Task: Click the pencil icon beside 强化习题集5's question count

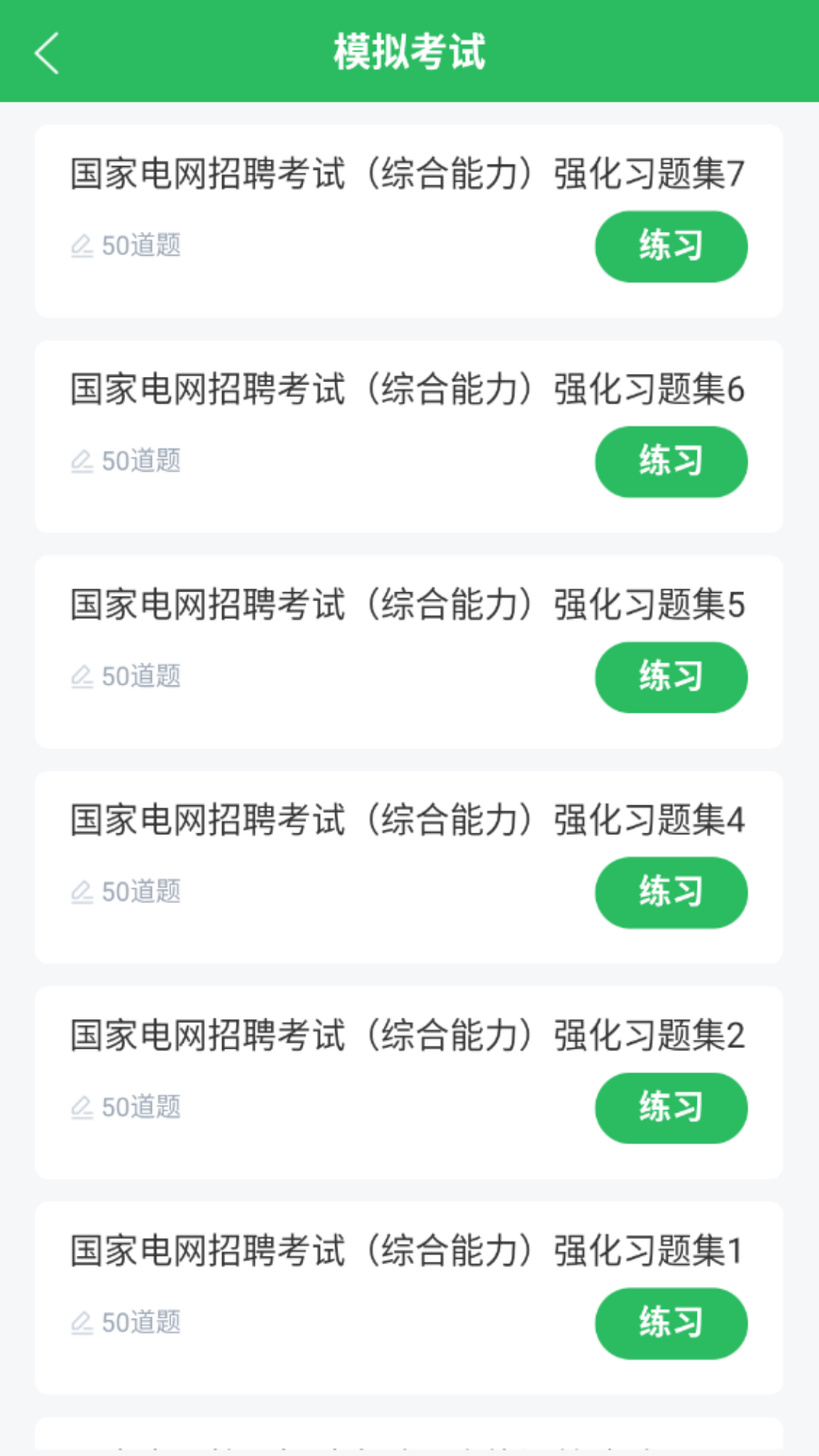Action: coord(83,676)
